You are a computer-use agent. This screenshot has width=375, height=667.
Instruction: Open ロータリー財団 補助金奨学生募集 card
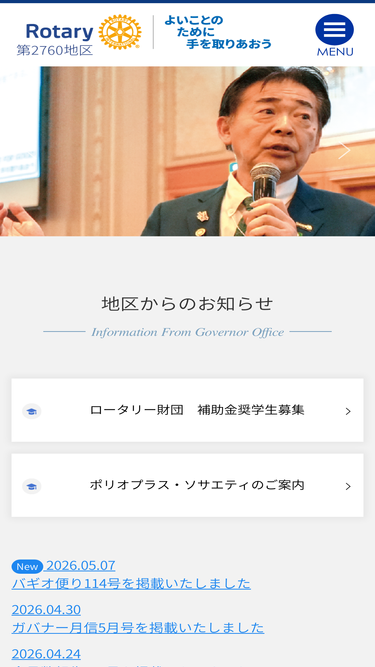[188, 410]
